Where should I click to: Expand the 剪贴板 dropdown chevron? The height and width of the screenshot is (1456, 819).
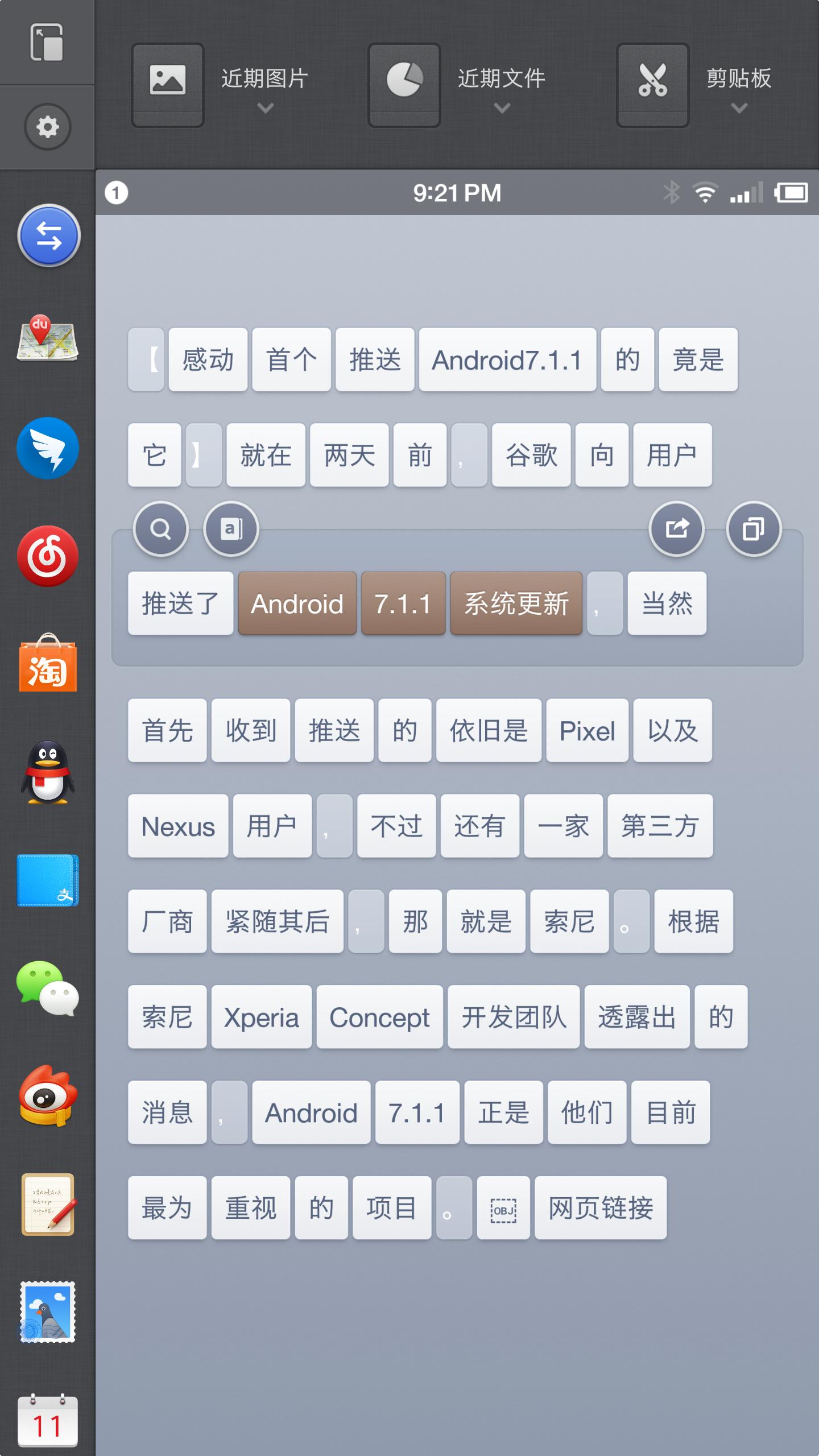click(x=738, y=107)
